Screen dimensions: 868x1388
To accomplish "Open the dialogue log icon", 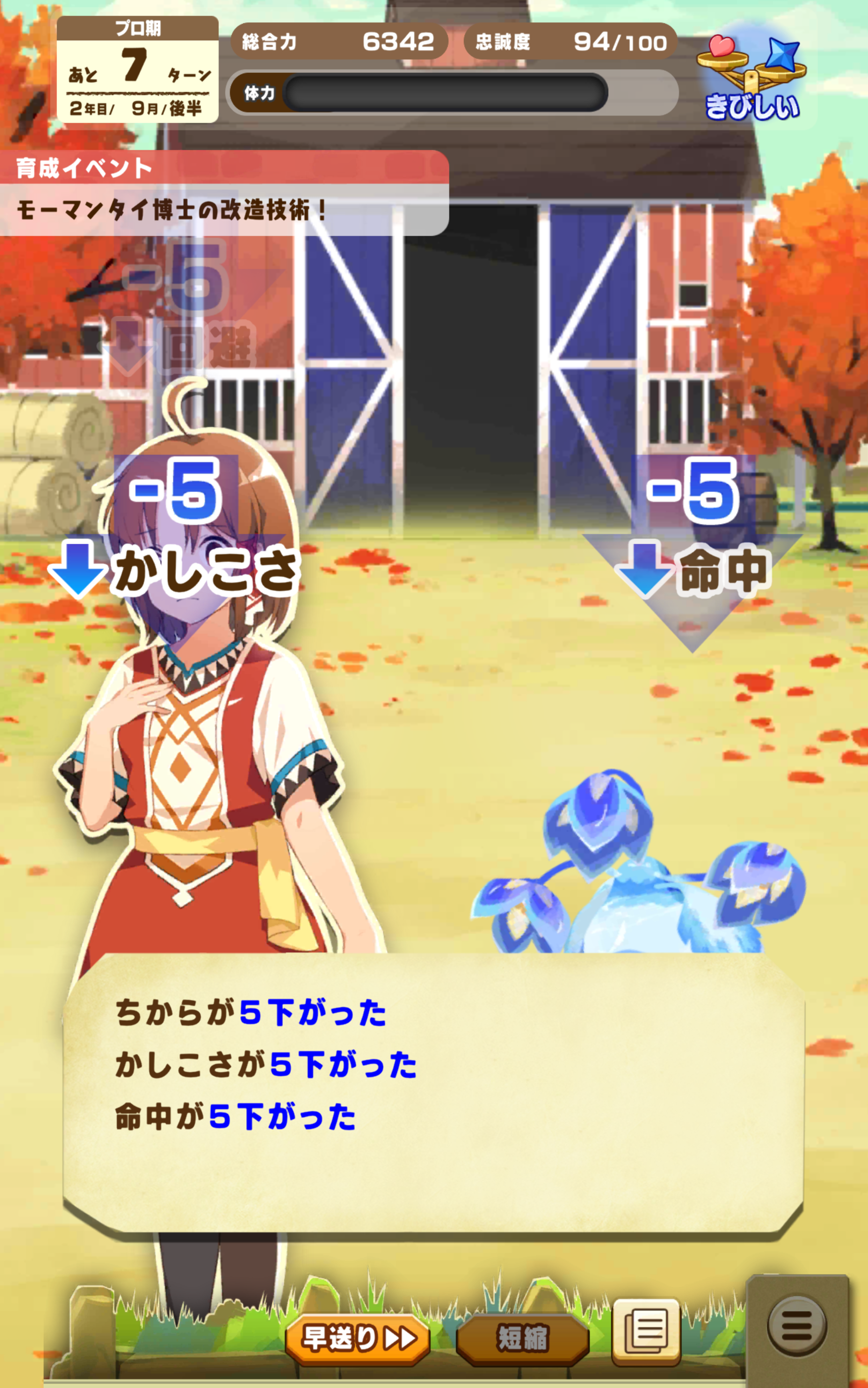I will click(646, 1331).
